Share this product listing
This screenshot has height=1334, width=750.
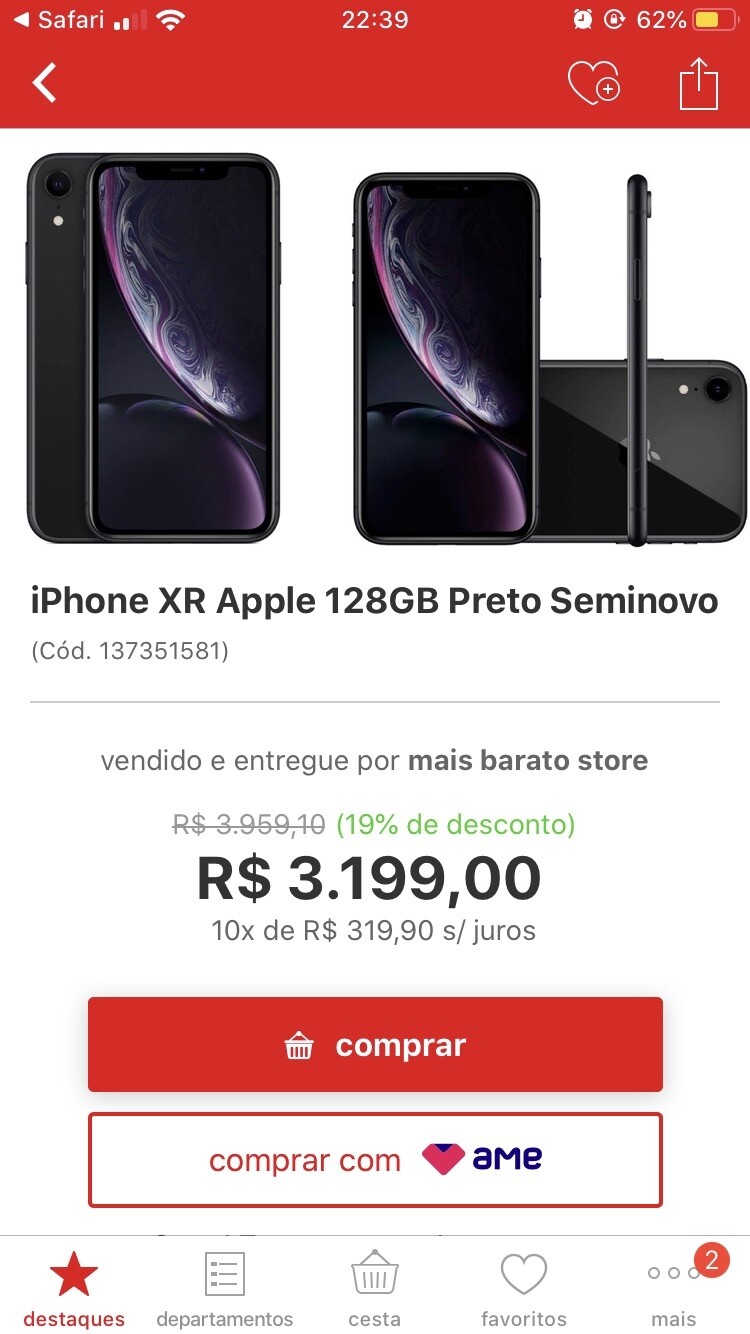[x=699, y=83]
